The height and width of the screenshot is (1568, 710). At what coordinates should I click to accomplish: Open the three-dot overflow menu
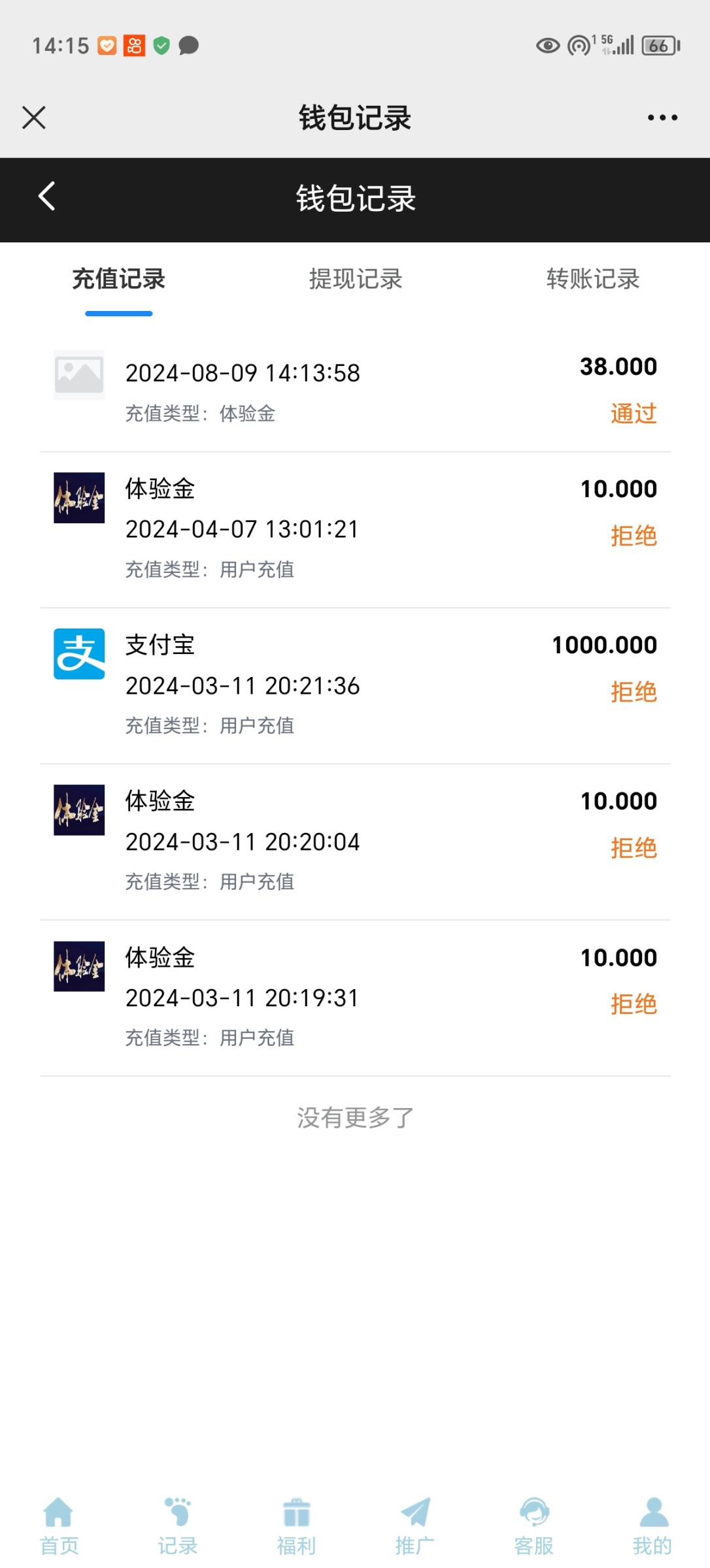click(662, 118)
